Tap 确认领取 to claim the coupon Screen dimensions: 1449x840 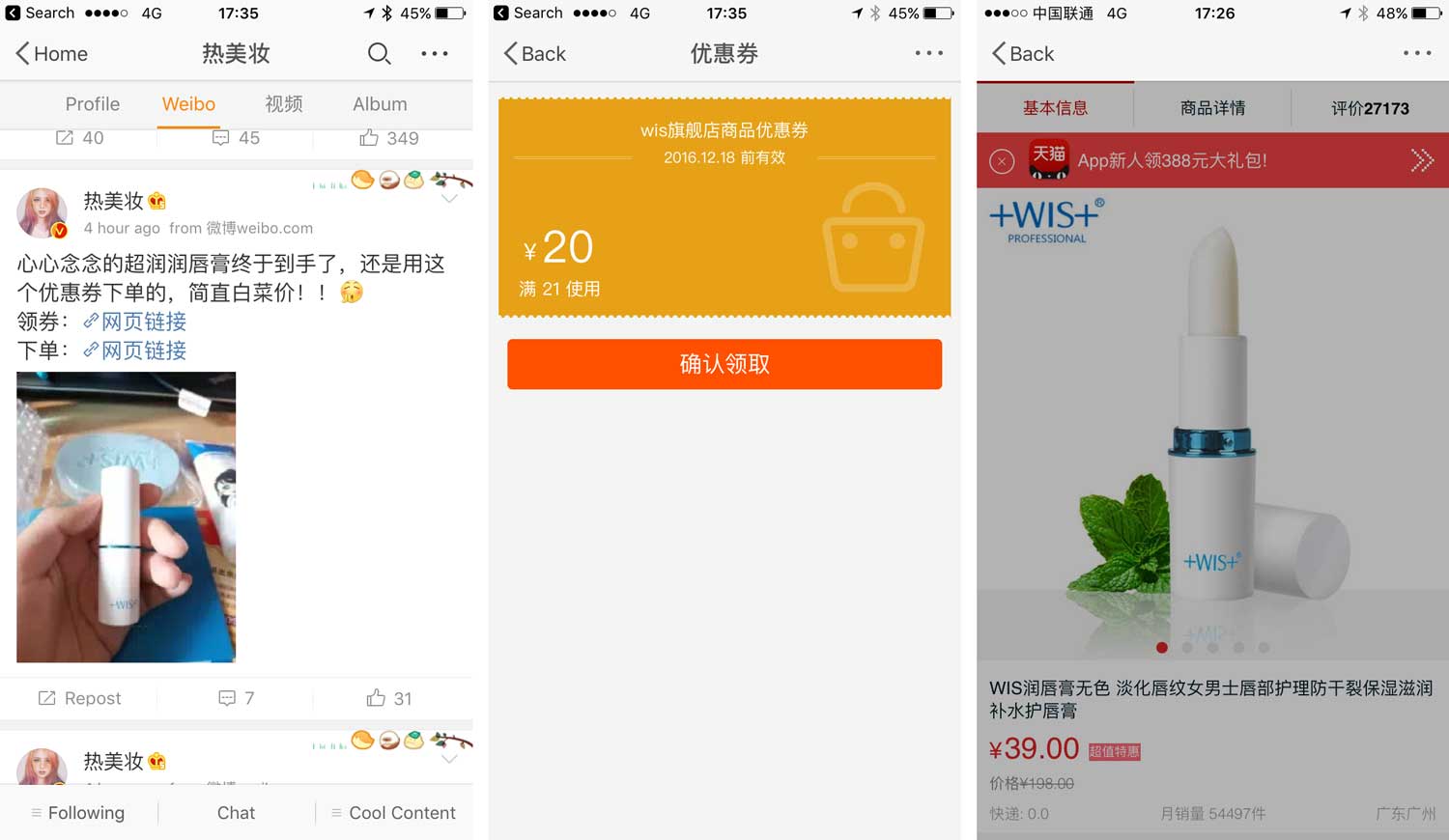click(724, 364)
